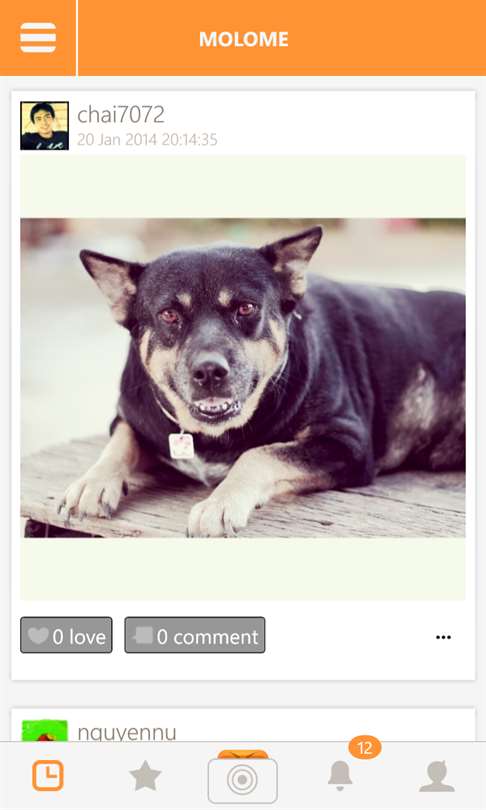Open the camera to take a photo
The image size is (486, 810).
click(x=243, y=777)
